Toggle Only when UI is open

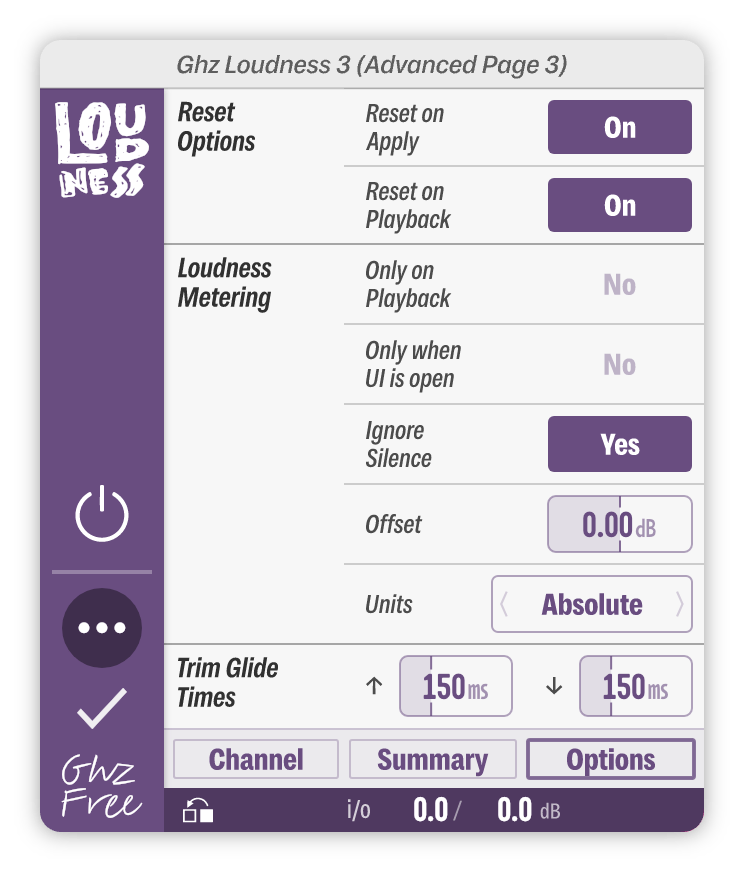[x=619, y=365]
